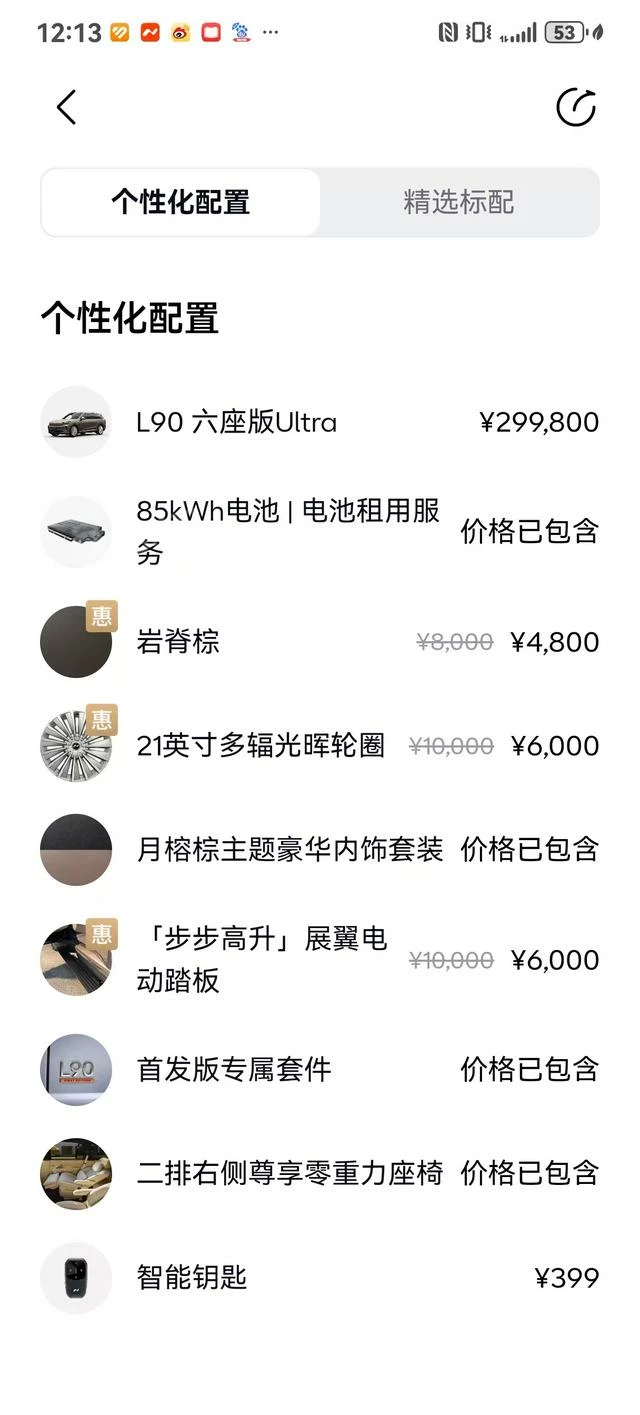Select the 个性化配置 tab
Image resolution: width=640 pixels, height=1415 pixels.
pos(181,202)
